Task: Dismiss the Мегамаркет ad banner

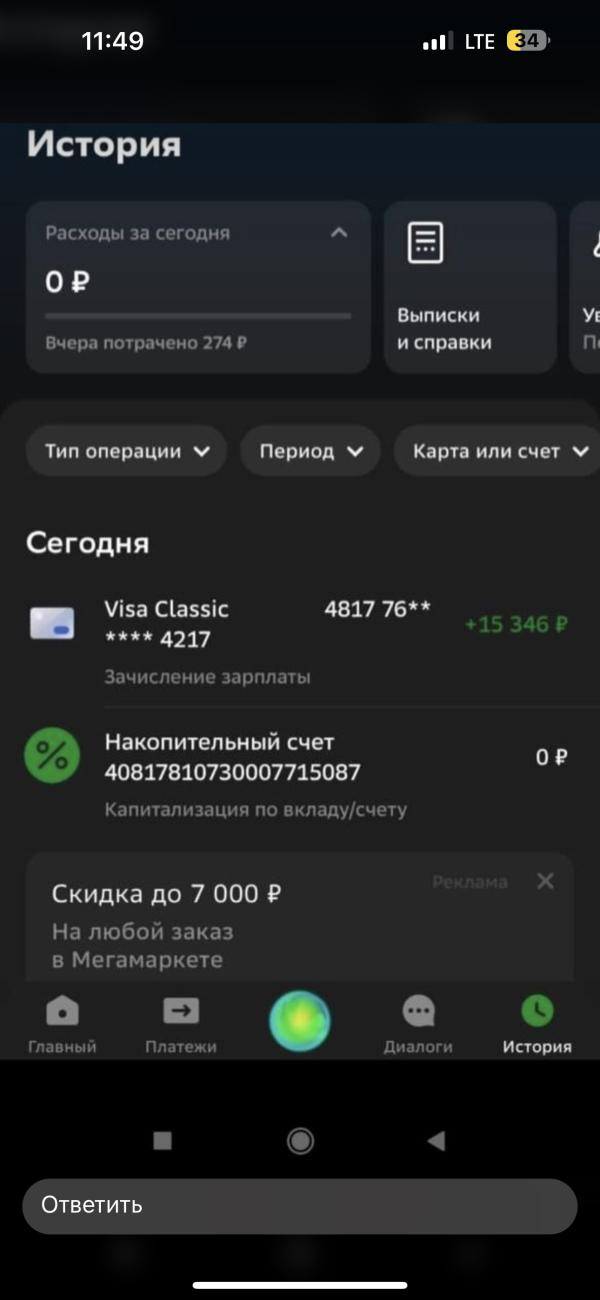Action: tap(545, 881)
